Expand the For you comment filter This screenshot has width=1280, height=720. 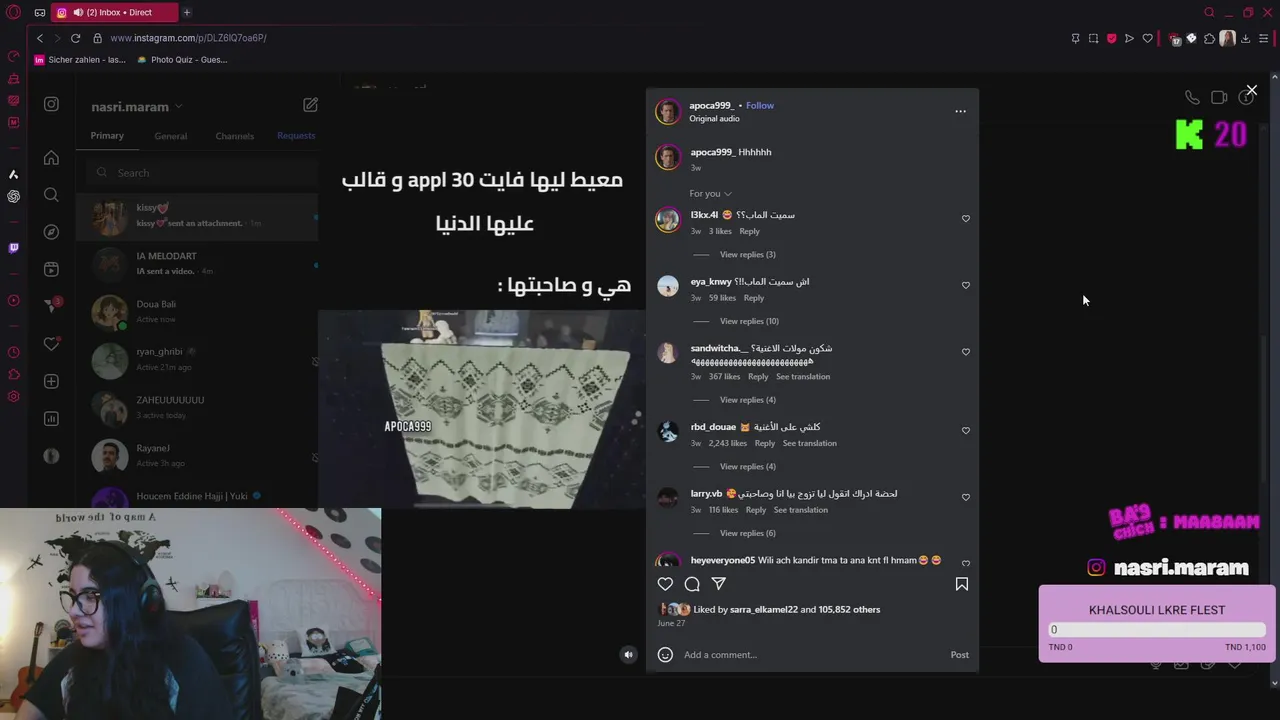pyautogui.click(x=710, y=194)
